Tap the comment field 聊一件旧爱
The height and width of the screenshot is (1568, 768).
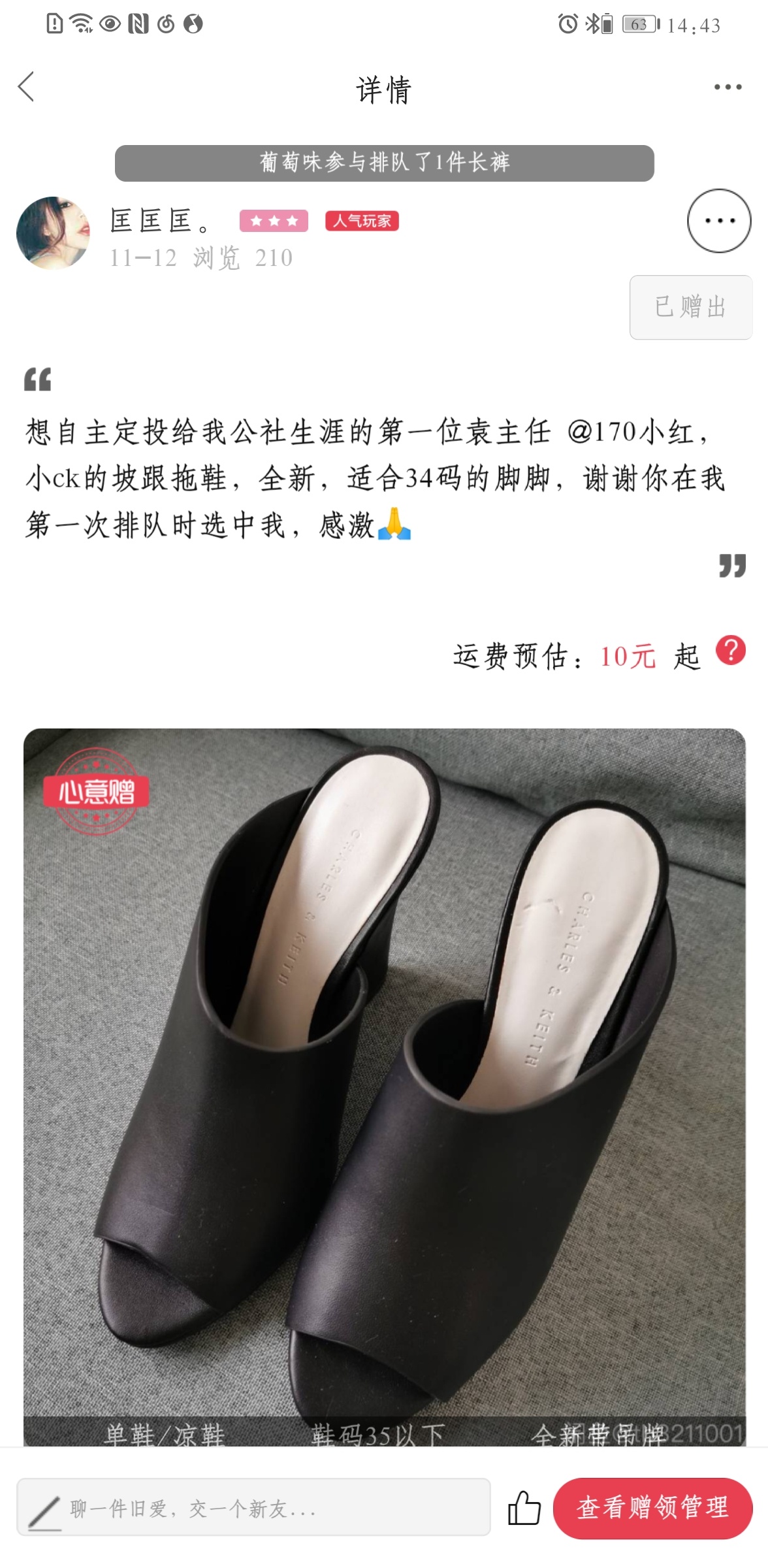(253, 1507)
